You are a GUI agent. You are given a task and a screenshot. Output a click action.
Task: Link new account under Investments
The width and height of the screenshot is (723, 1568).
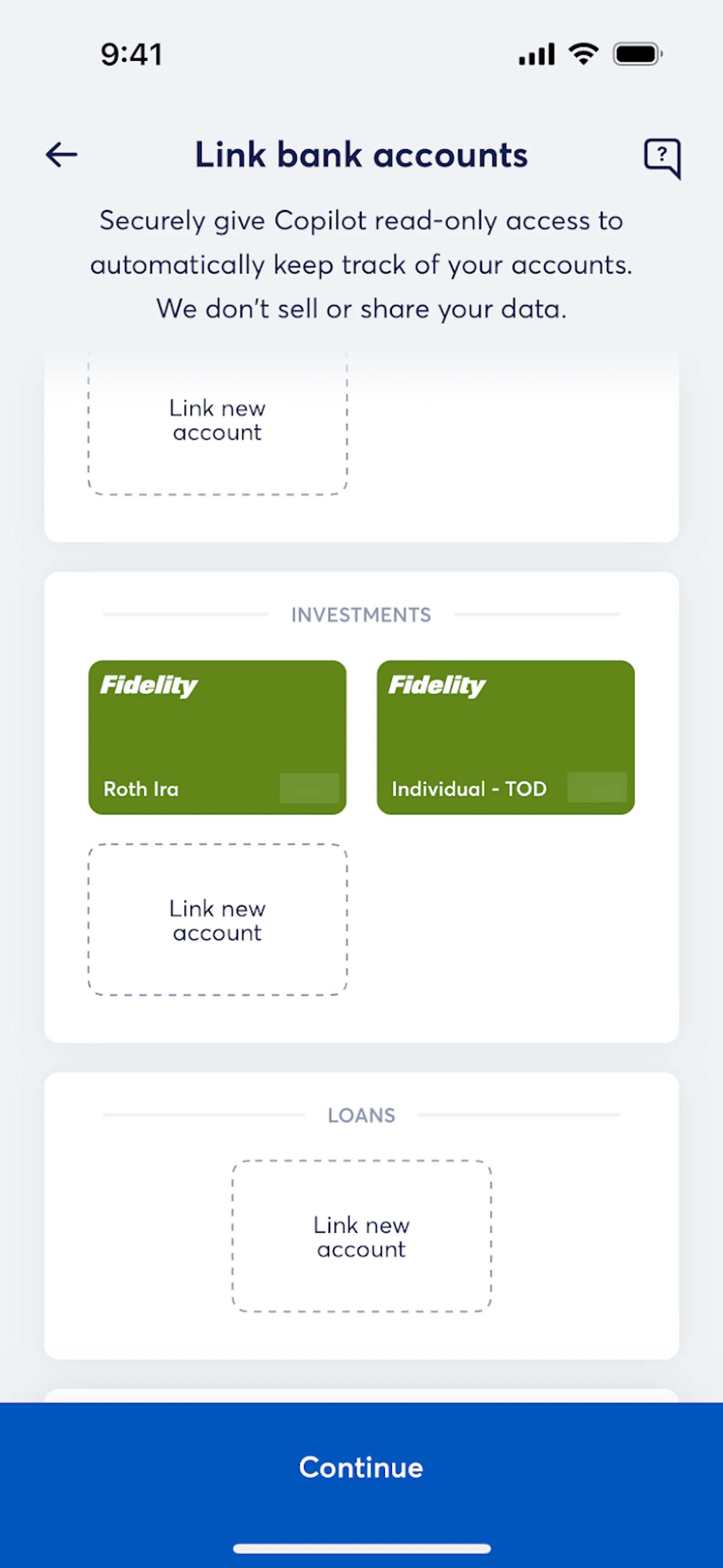(x=217, y=920)
